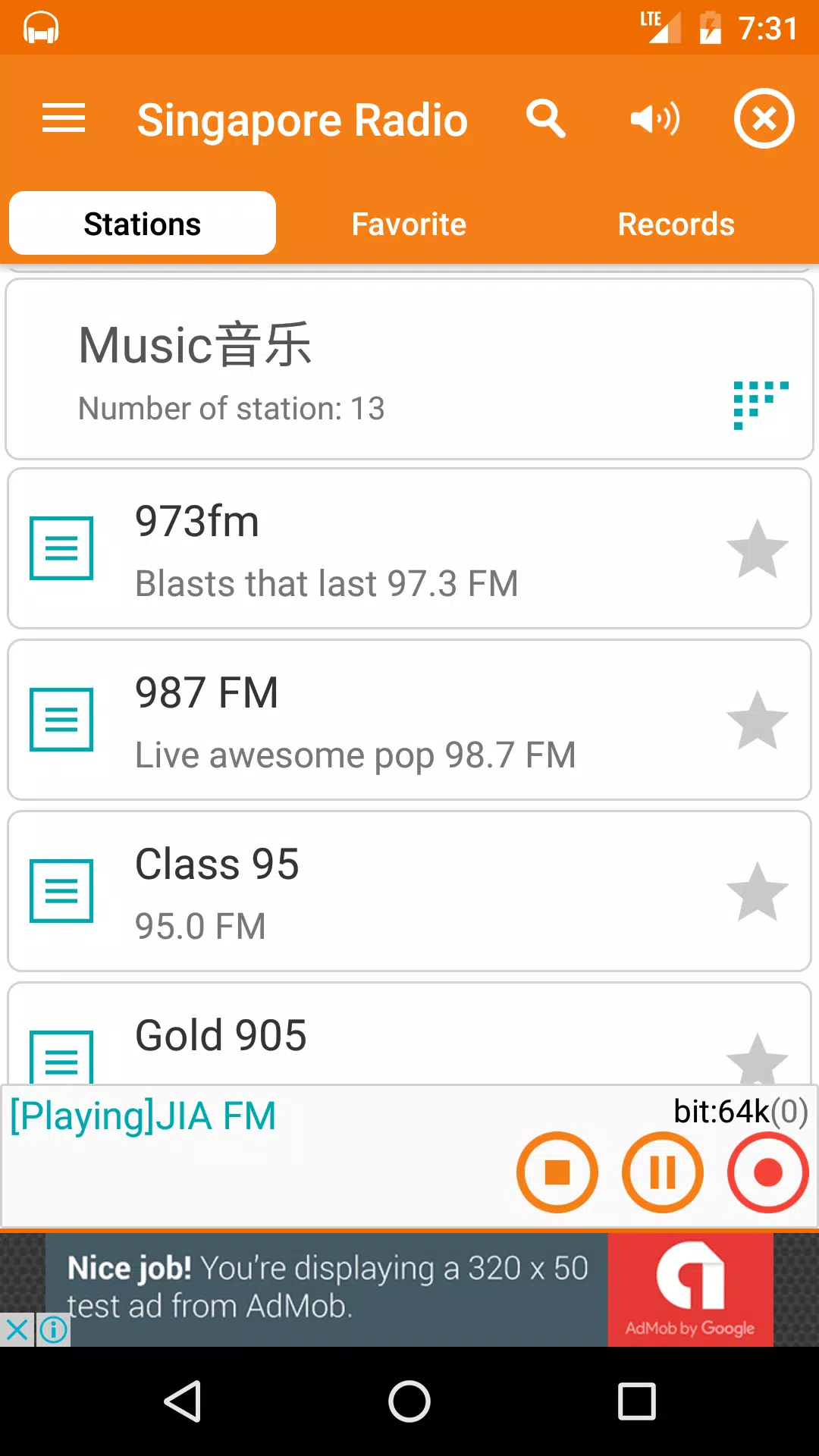Pause the playing JIA FM stream

click(663, 1172)
